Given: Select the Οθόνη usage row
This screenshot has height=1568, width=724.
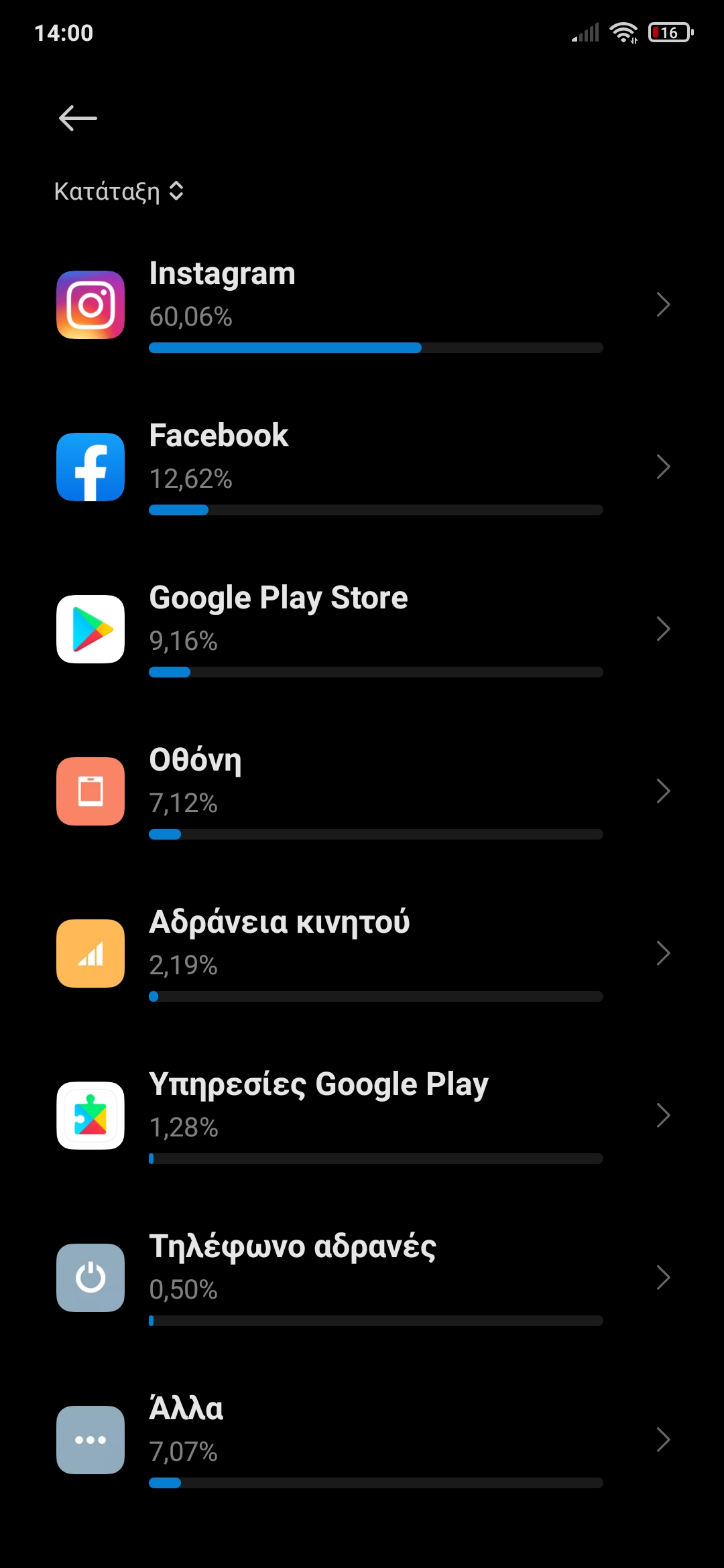Looking at the screenshot, I should (362, 791).
